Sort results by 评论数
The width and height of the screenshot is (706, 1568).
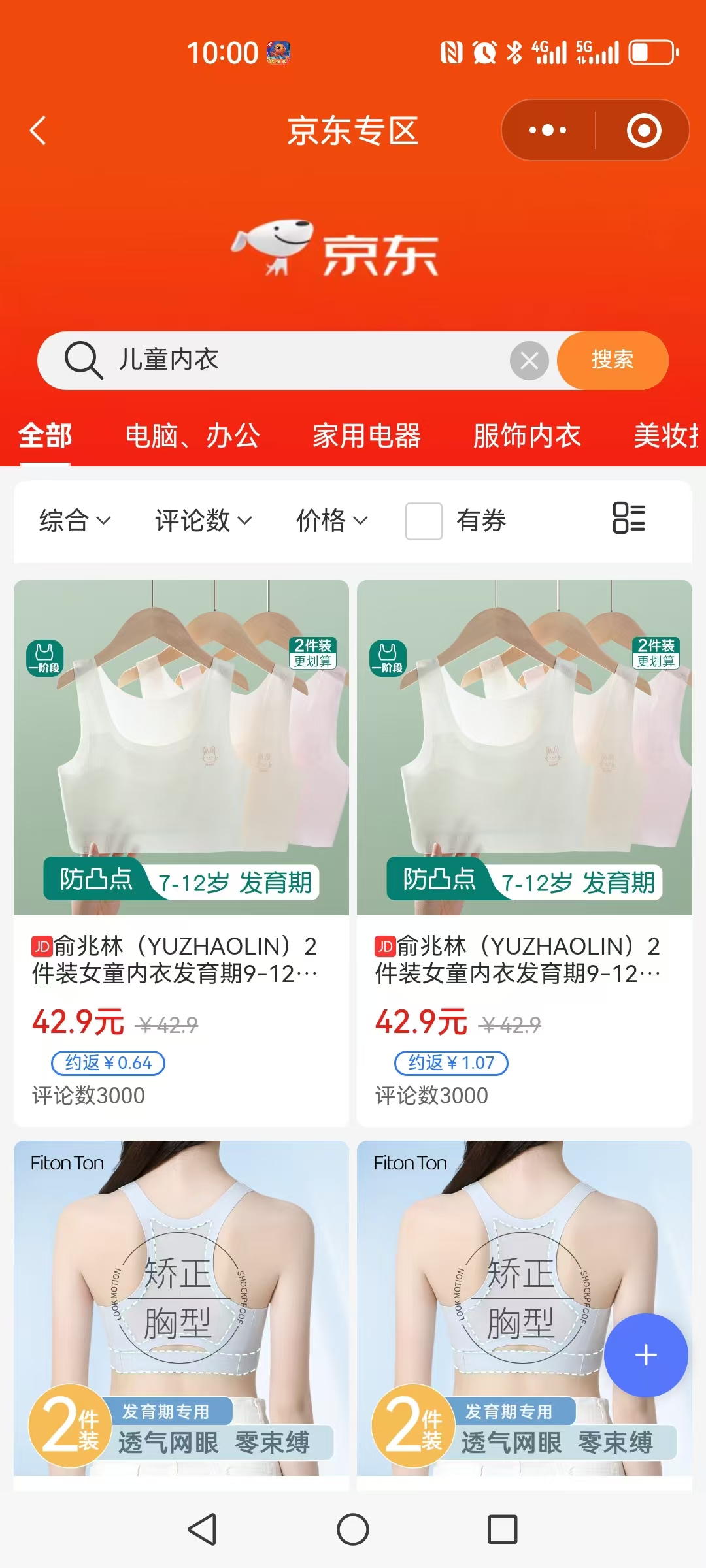[203, 521]
